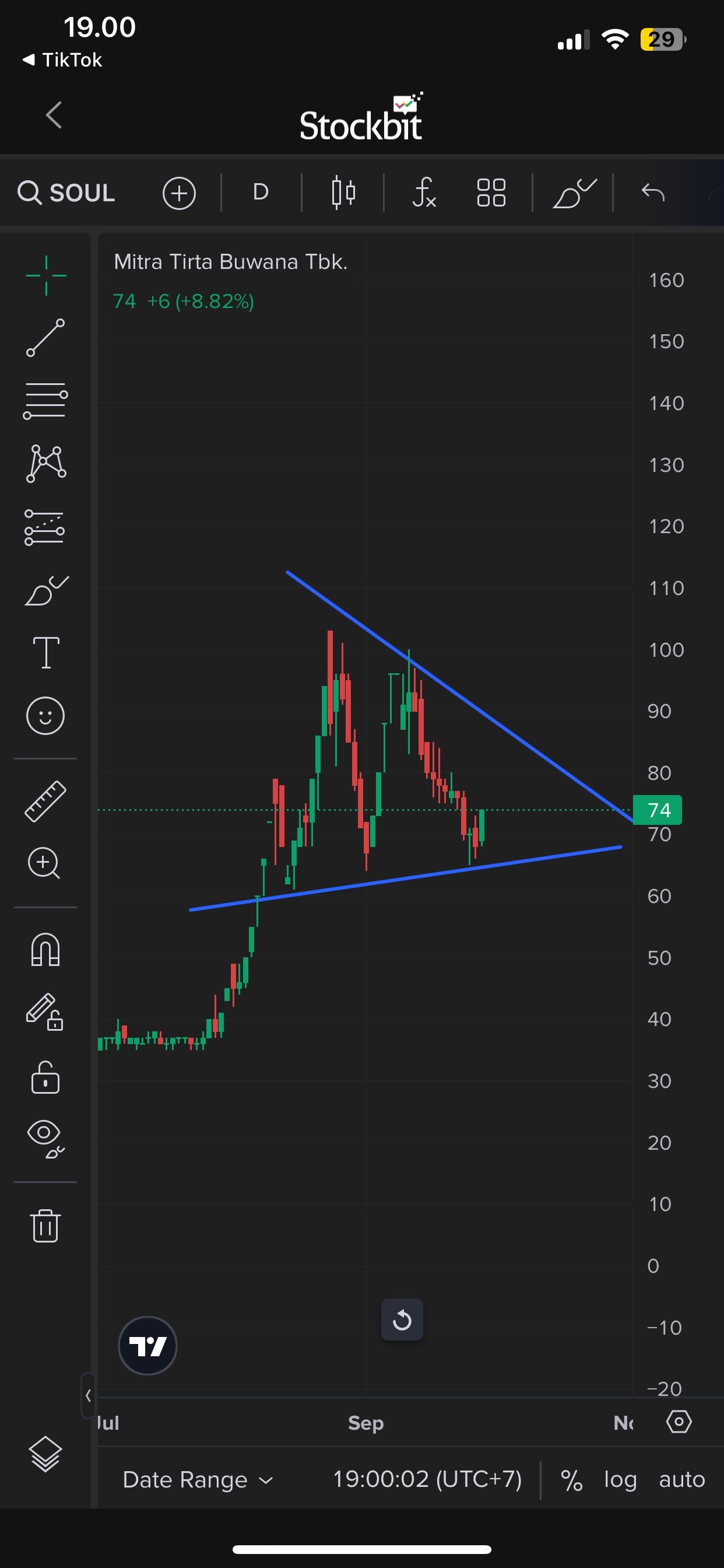Open the emoji sticker tool
Screen dimensions: 724x1568
[x=45, y=715]
